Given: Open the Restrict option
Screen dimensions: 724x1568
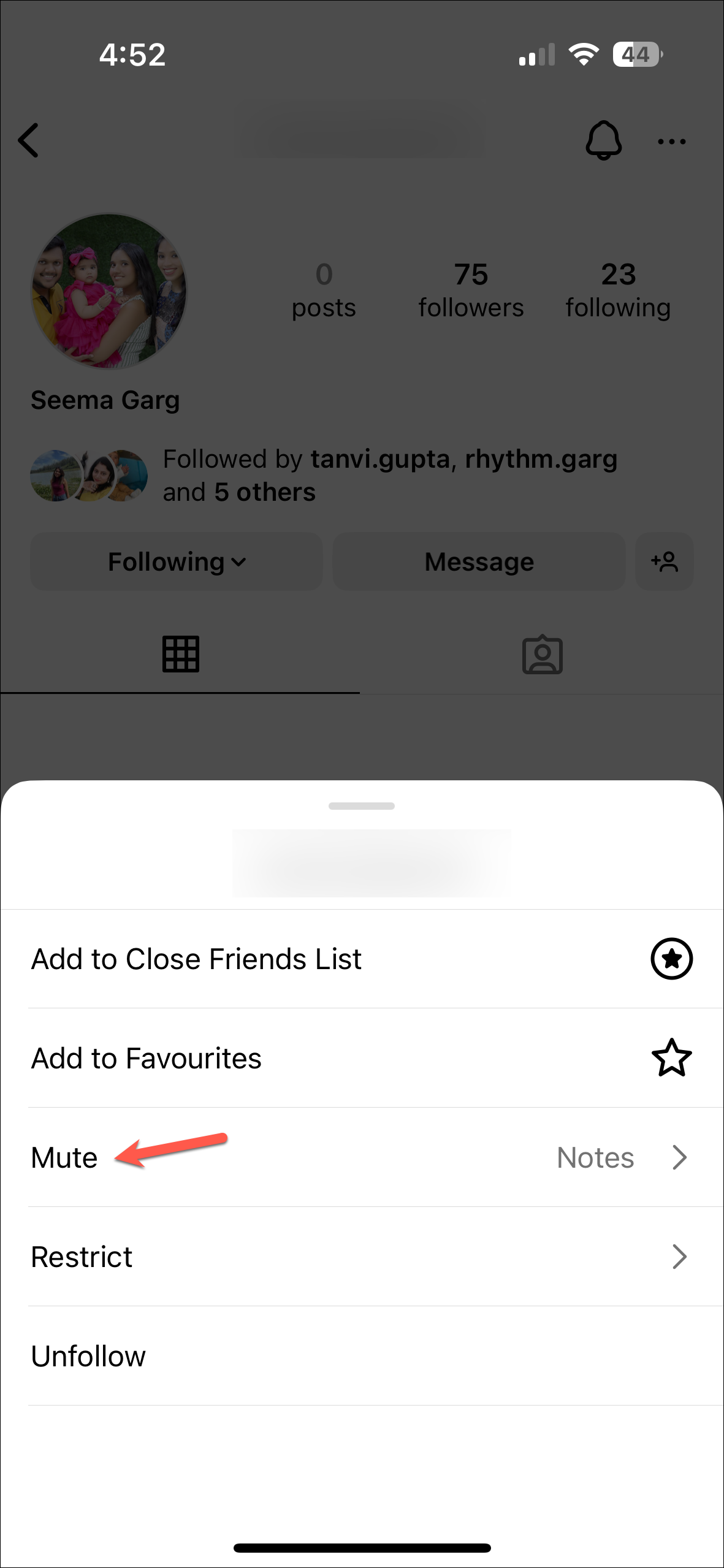Looking at the screenshot, I should point(362,1257).
